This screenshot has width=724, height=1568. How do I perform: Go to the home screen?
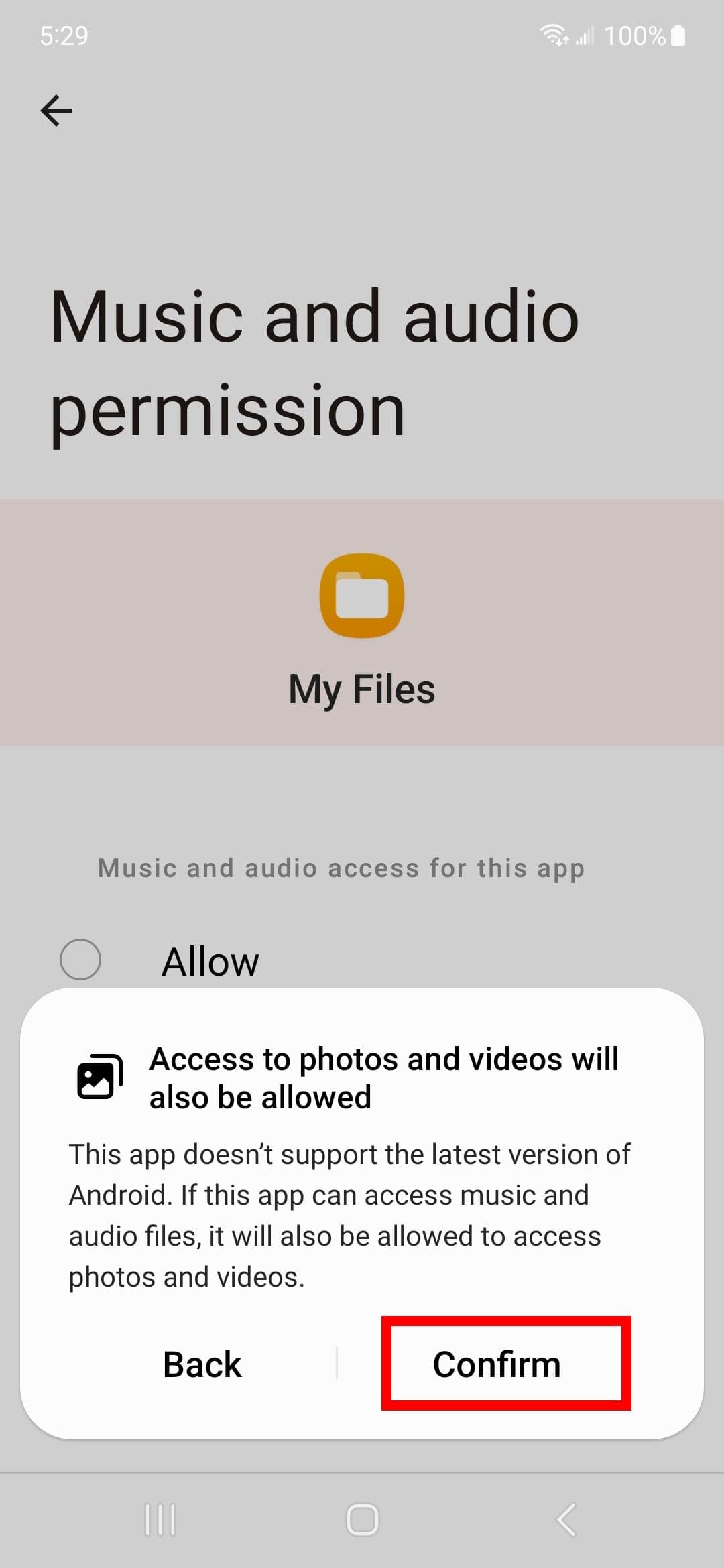tap(362, 1519)
